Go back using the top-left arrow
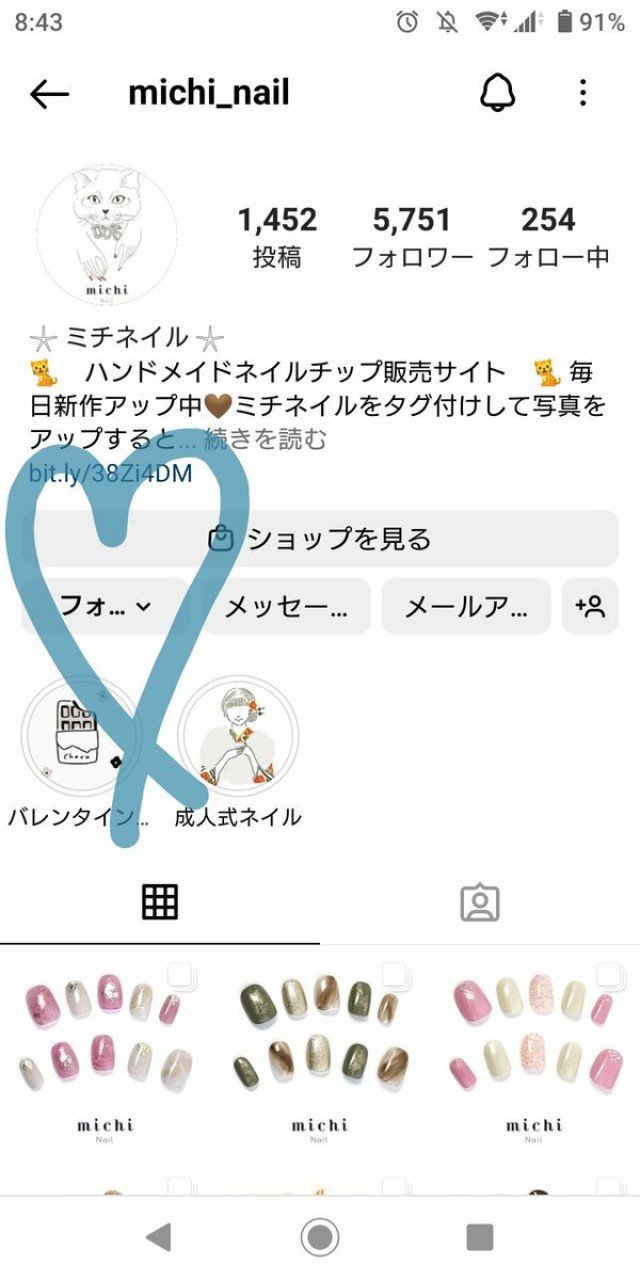Viewport: 640px width, 1280px height. [49, 95]
